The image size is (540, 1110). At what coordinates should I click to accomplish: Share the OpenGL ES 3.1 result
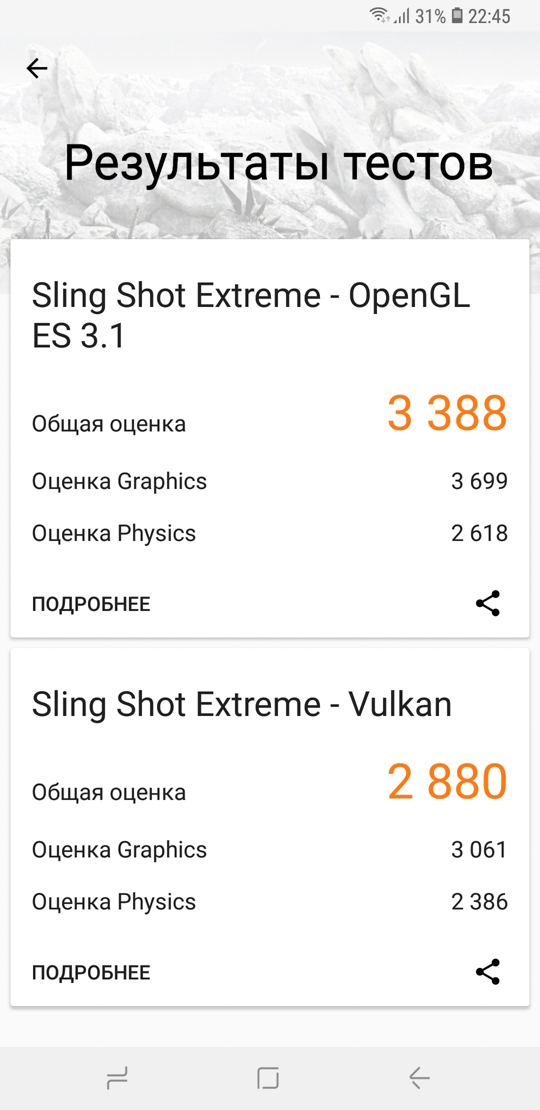click(x=488, y=603)
